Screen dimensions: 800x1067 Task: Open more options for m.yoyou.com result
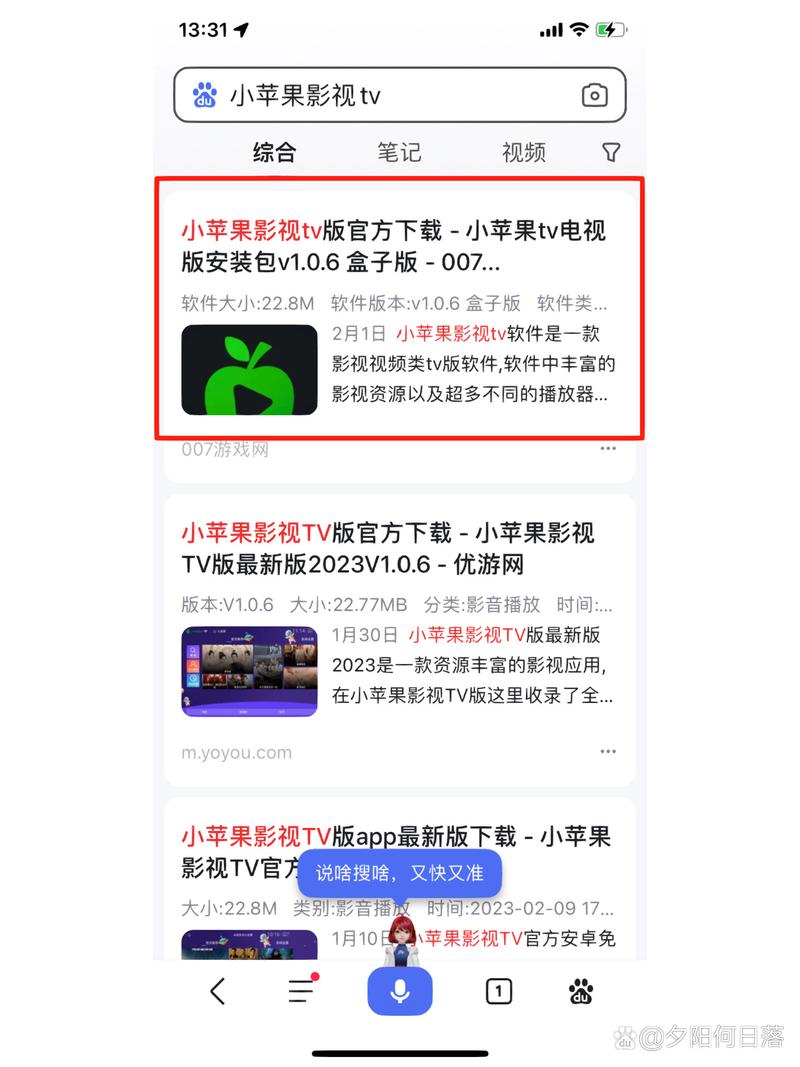pos(608,751)
